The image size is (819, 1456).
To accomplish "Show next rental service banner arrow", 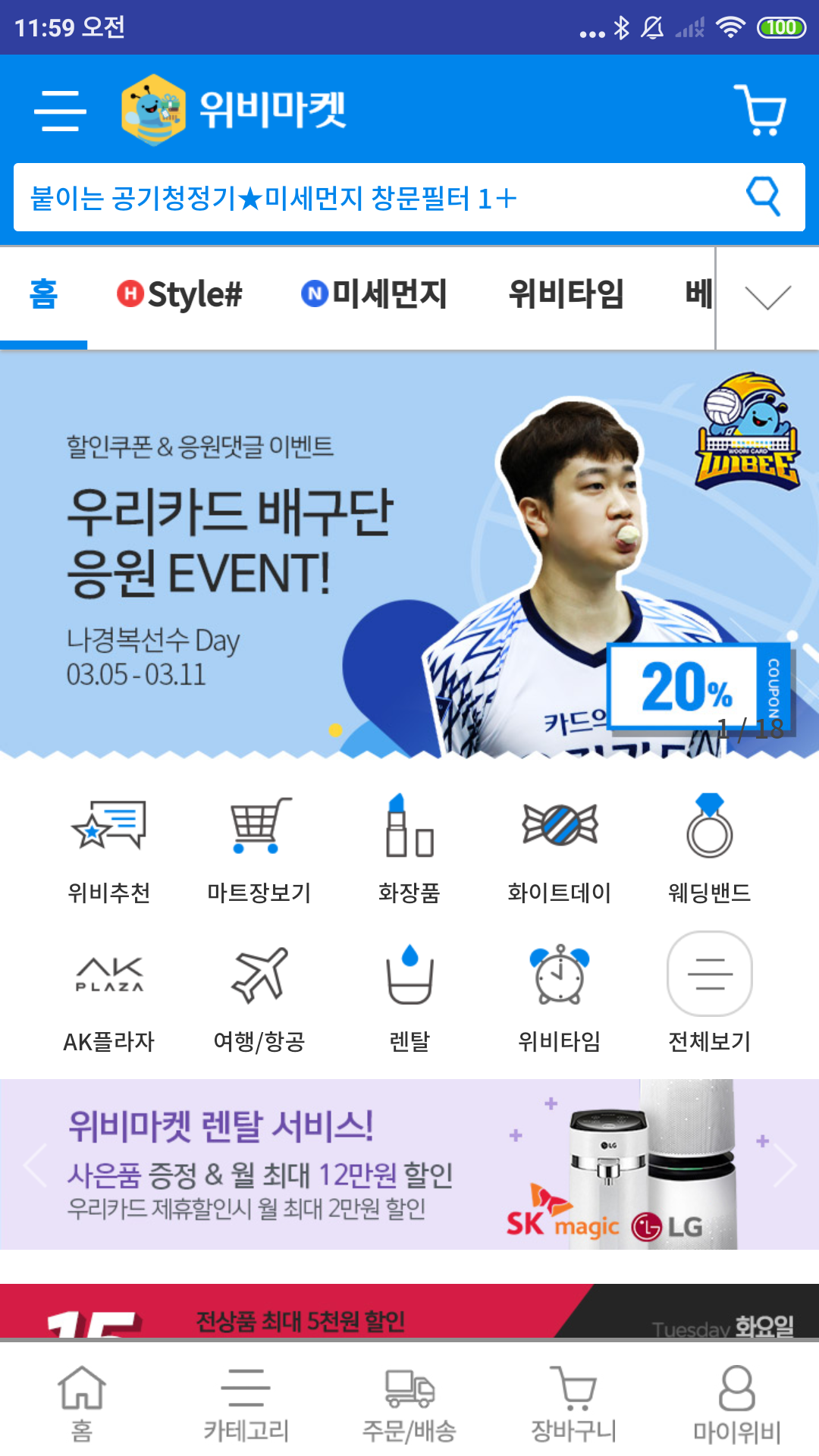I will (x=786, y=1166).
